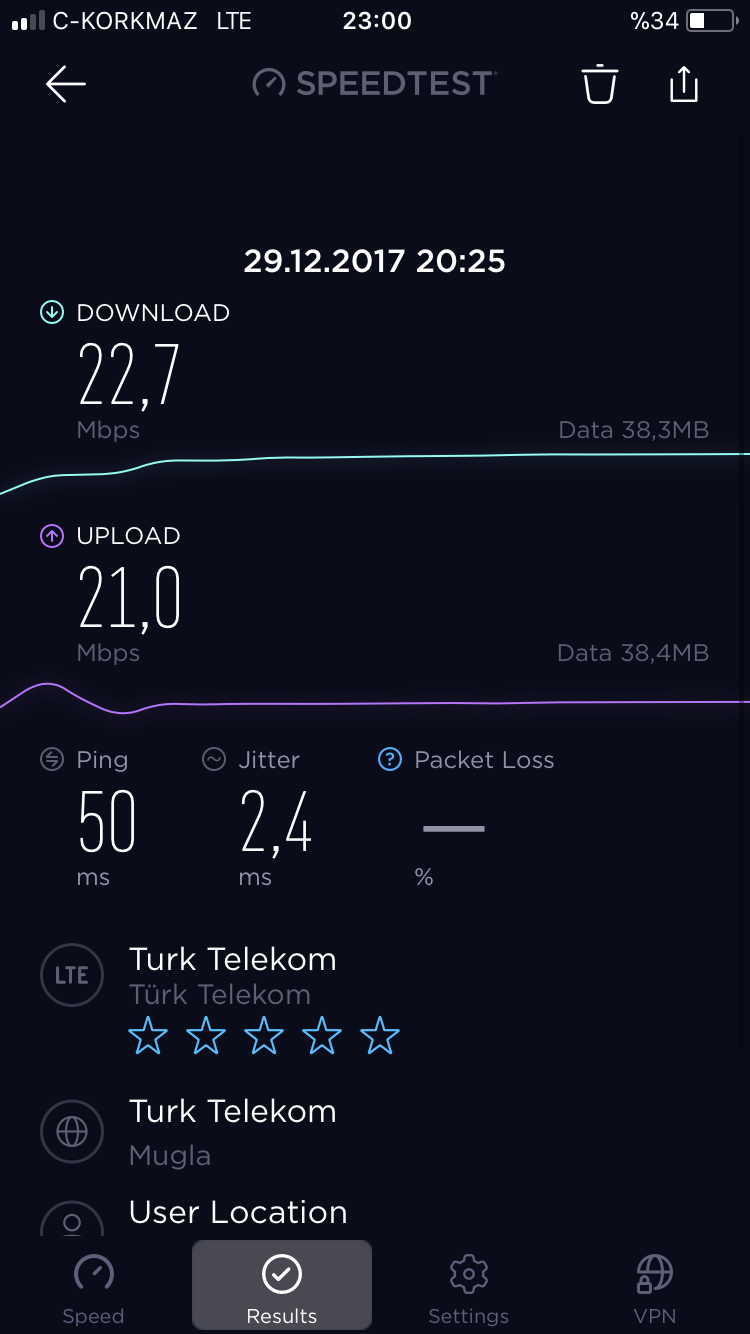Image resolution: width=750 pixels, height=1334 pixels.
Task: Give Turk Telekom a one-star rating
Action: coord(148,1037)
